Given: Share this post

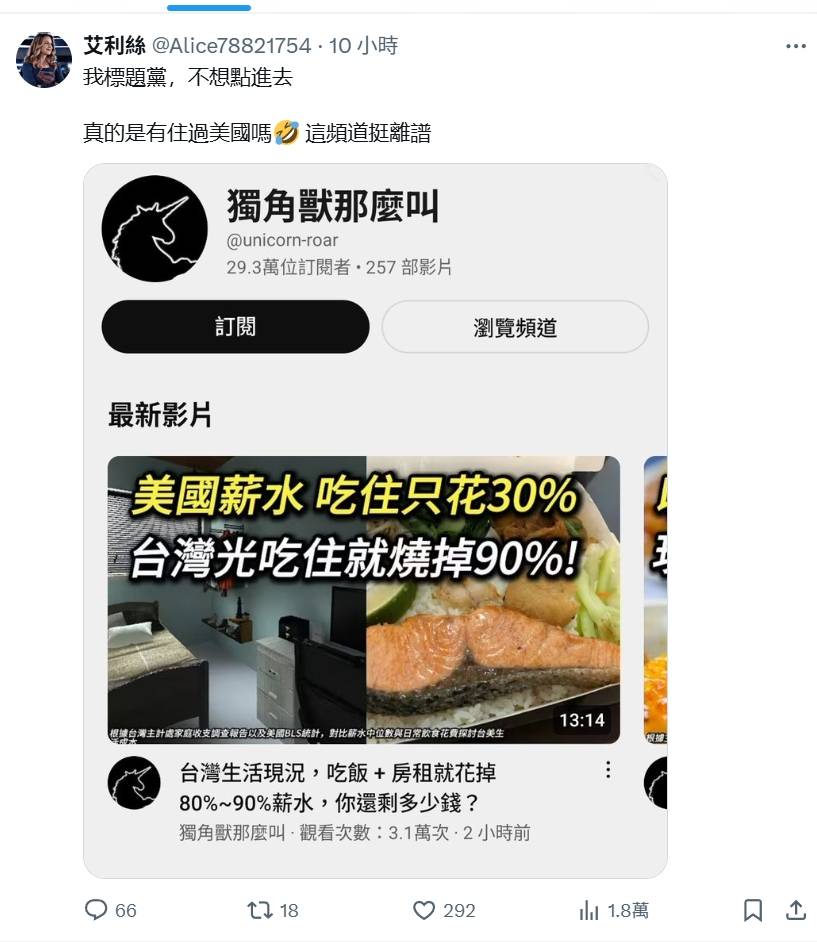Looking at the screenshot, I should click(796, 910).
